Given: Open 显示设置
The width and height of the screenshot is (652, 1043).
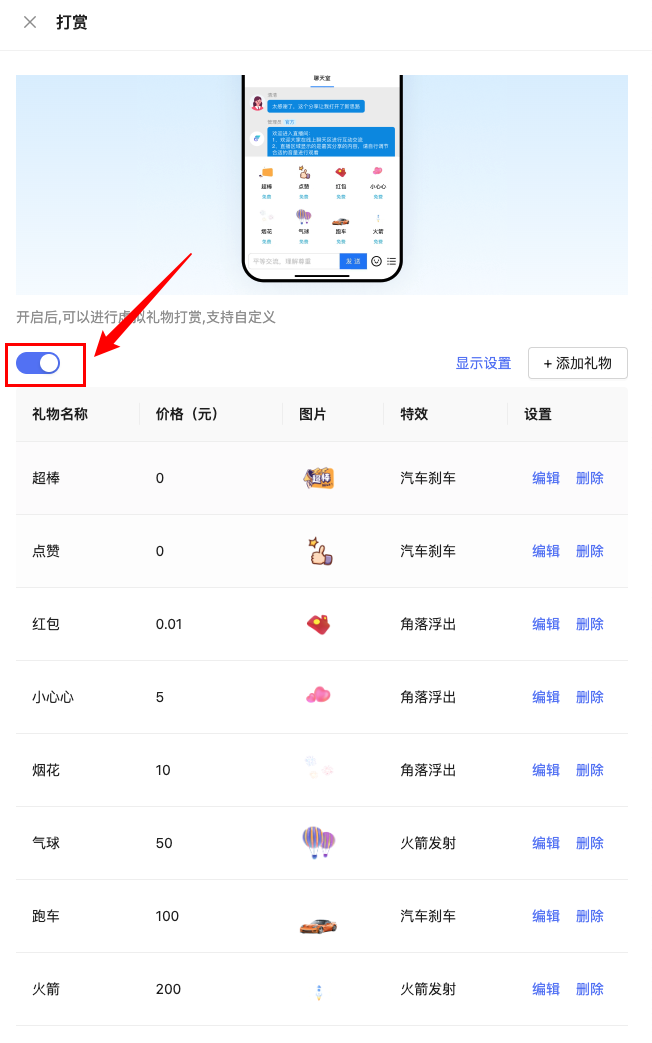Looking at the screenshot, I should [x=483, y=363].
